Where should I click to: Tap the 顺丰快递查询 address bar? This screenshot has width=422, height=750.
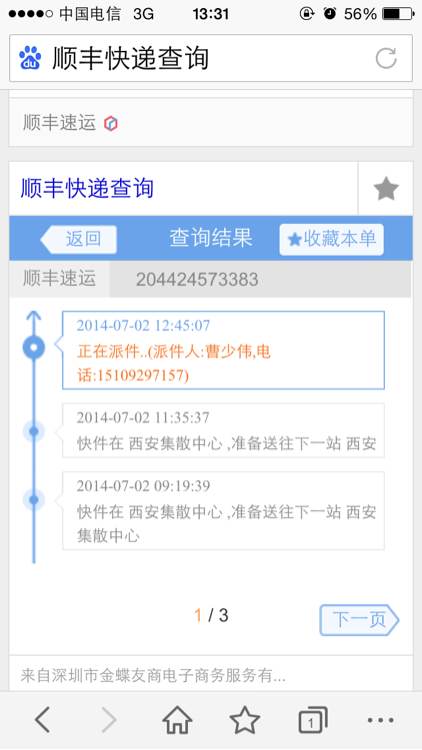click(211, 58)
